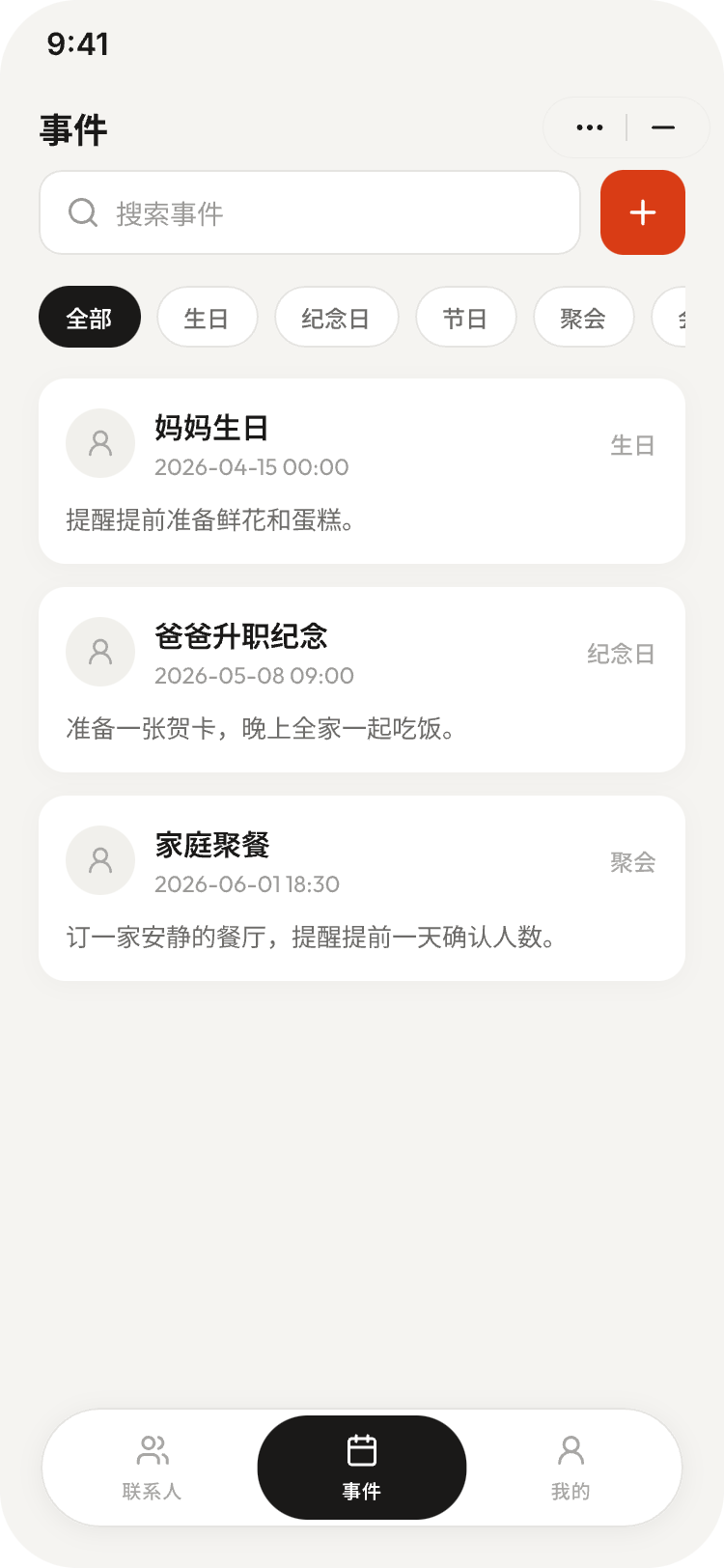Click the search magnifier icon
This screenshot has height=1568, width=724.
(x=81, y=213)
